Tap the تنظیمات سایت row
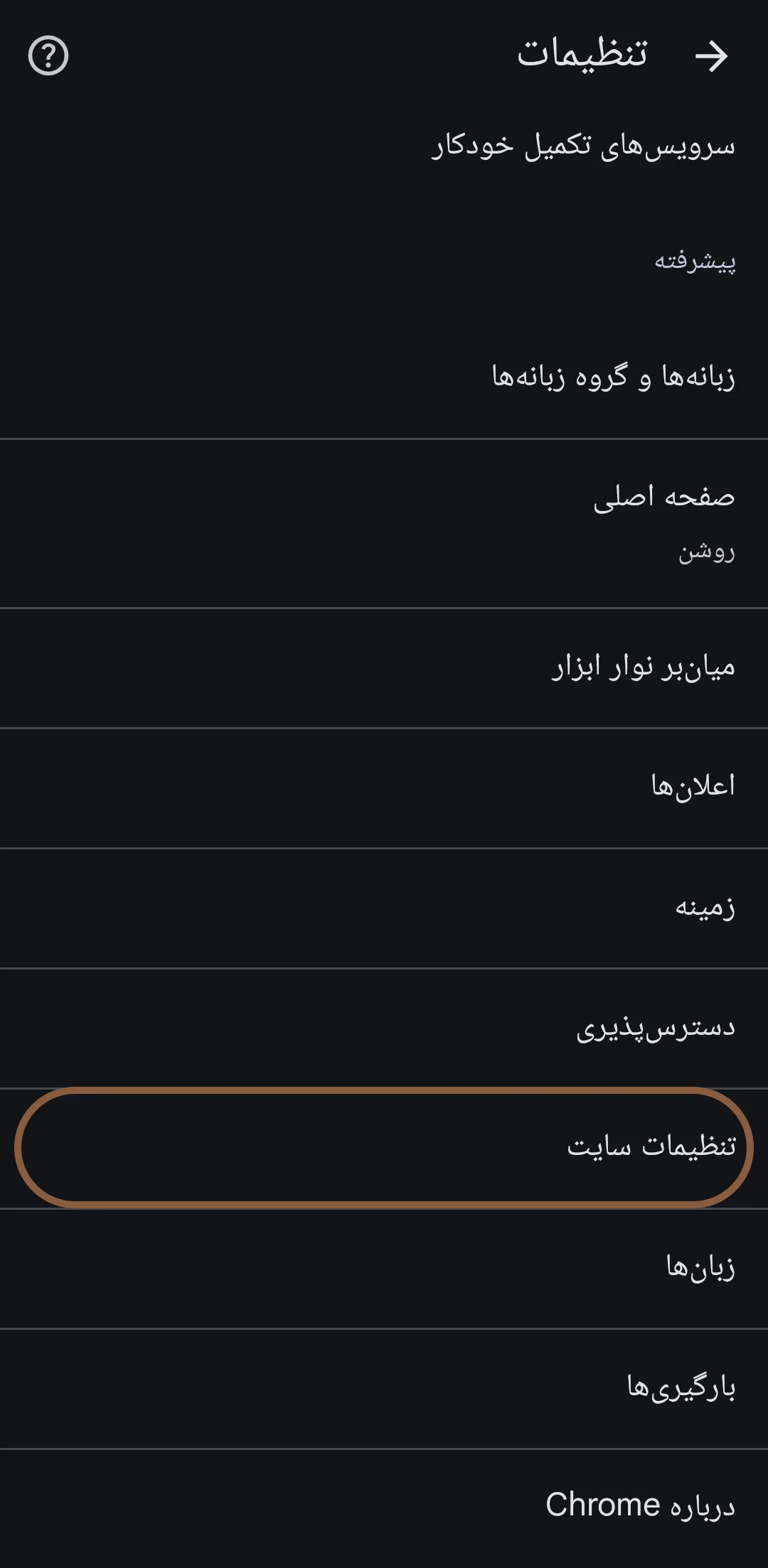 pyautogui.click(x=651, y=1147)
